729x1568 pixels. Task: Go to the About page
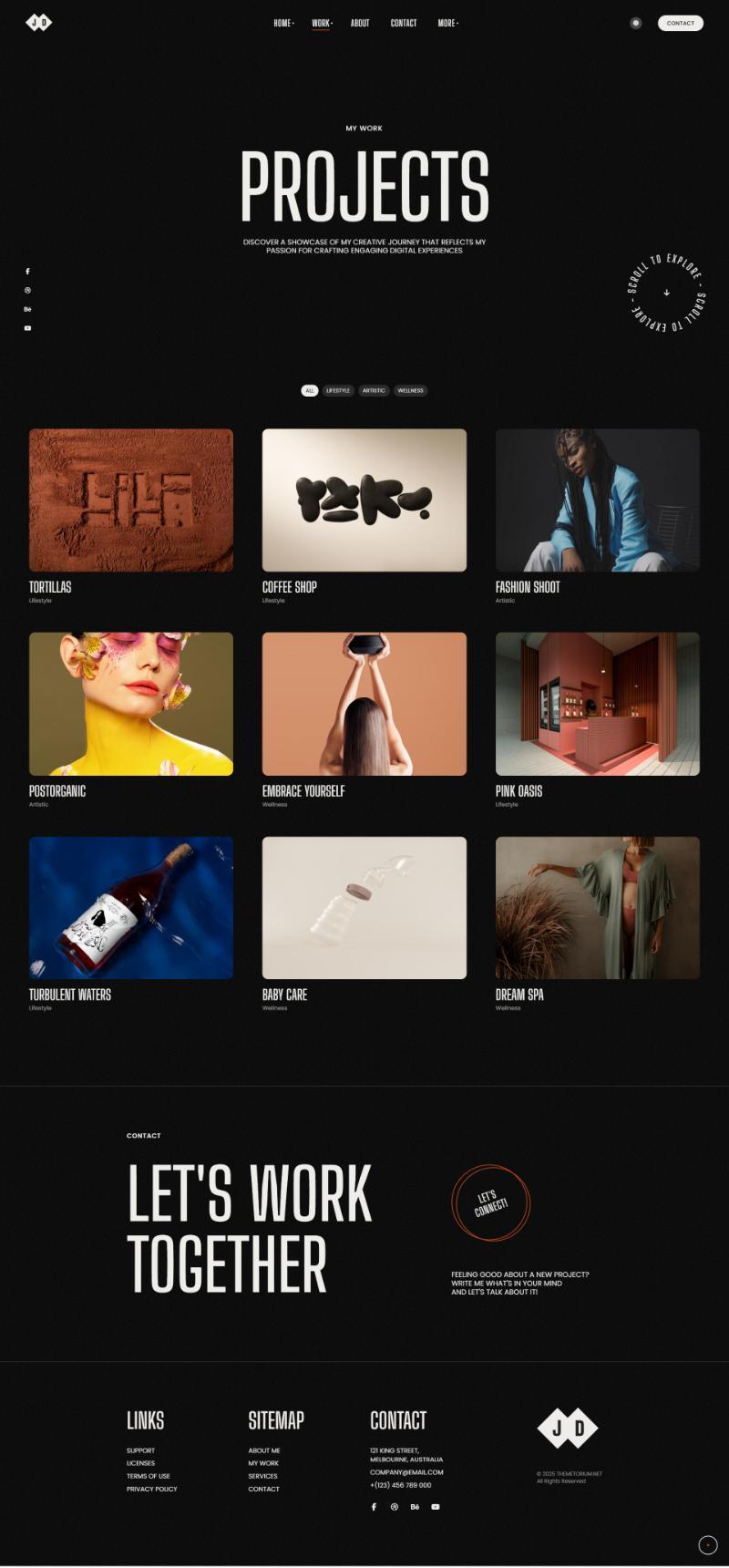360,23
